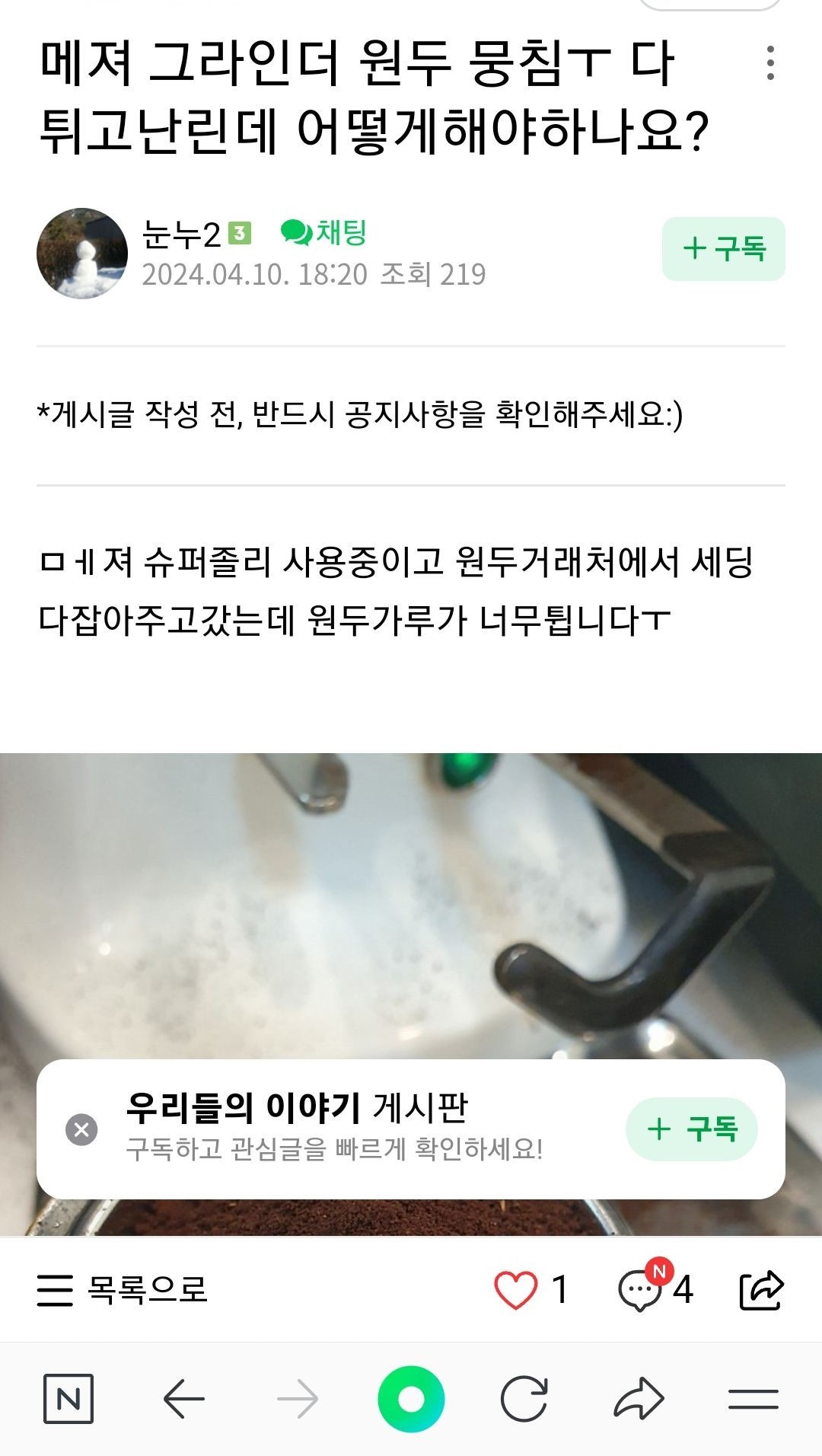
Task: Like this post with the heart
Action: (x=516, y=1290)
